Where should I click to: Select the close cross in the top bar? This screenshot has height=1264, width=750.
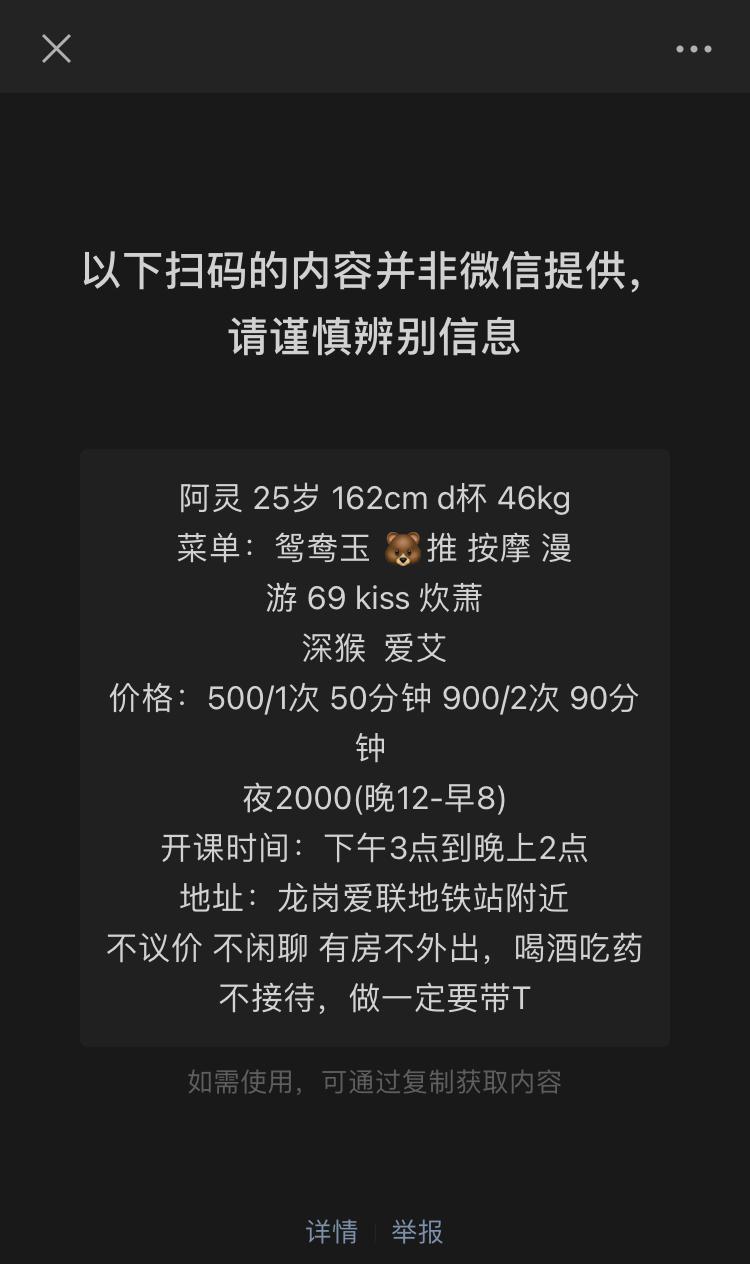click(57, 47)
